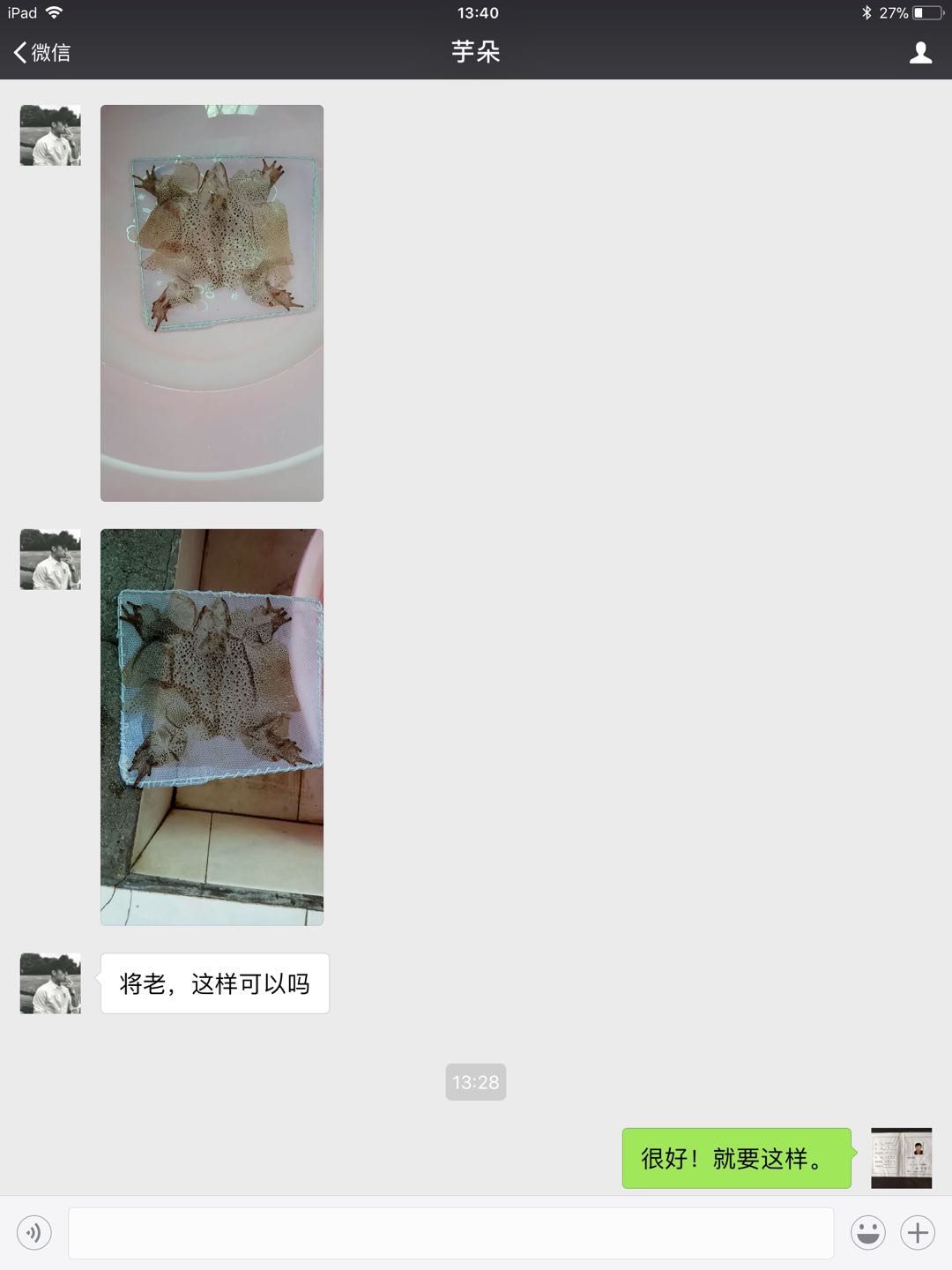Viewport: 952px width, 1270px height.
Task: Open chat details via the profile icon
Action: pos(920,53)
